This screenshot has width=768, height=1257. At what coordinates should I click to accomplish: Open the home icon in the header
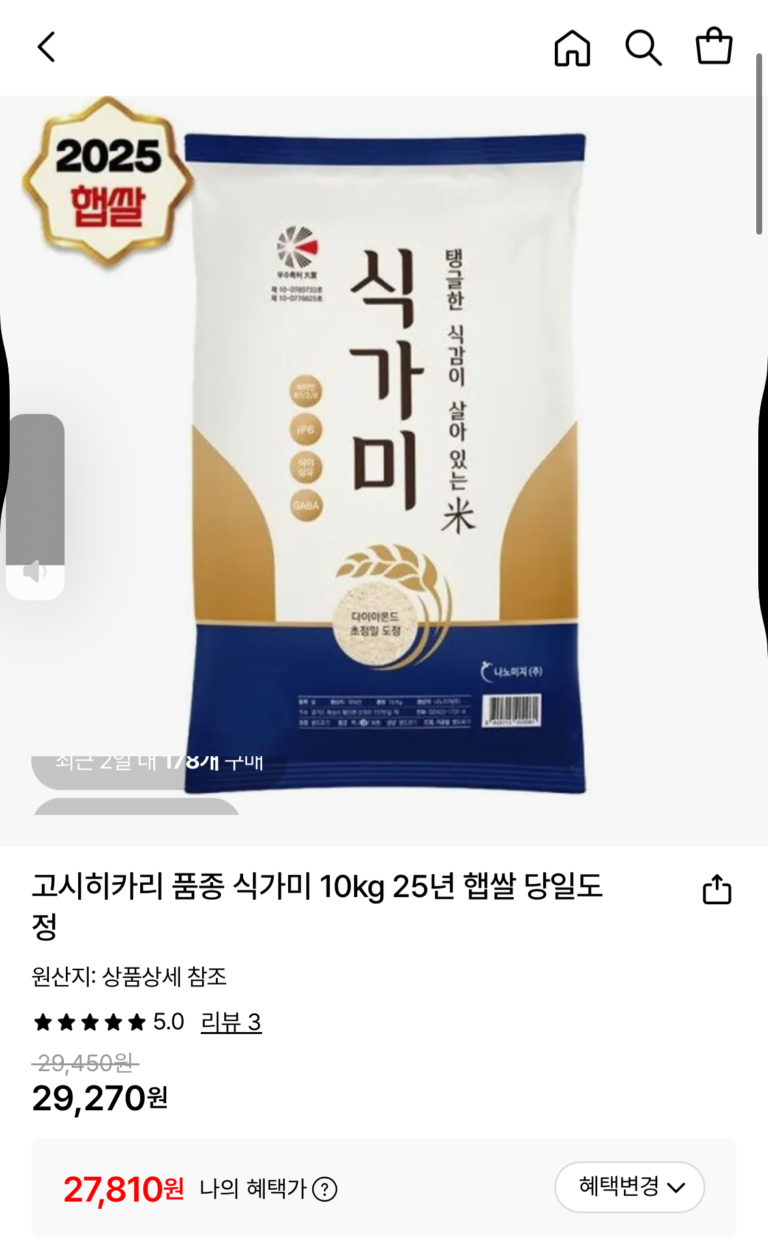point(572,47)
